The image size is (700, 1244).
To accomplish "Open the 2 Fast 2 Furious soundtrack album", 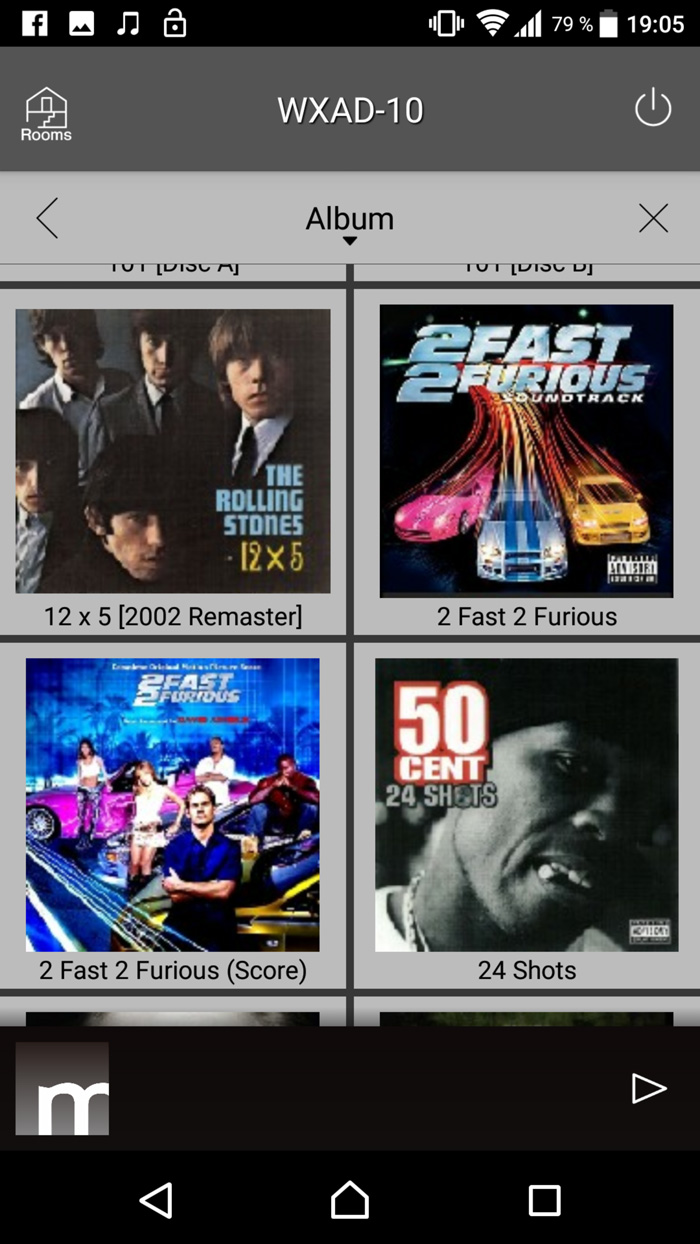I will (527, 462).
